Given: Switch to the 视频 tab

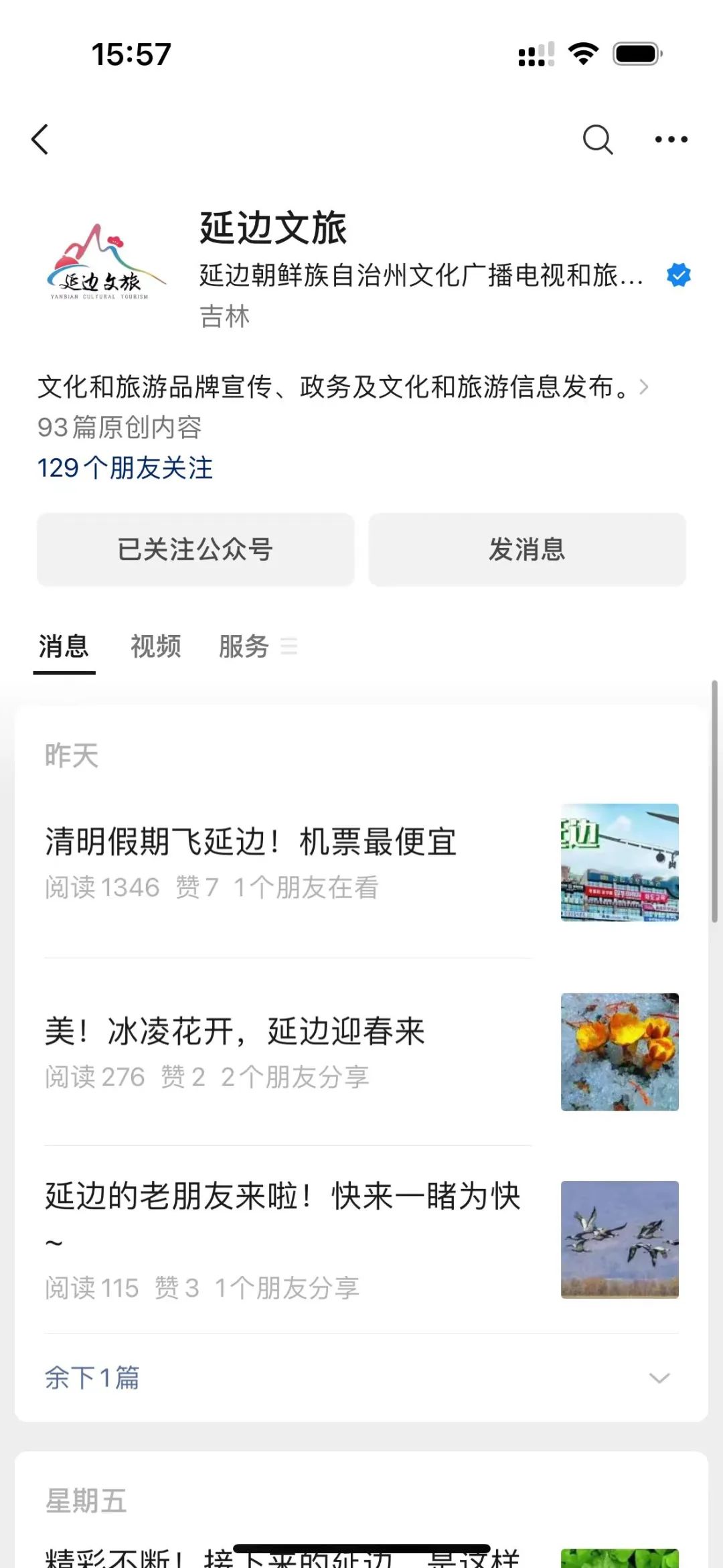Looking at the screenshot, I should click(x=155, y=647).
